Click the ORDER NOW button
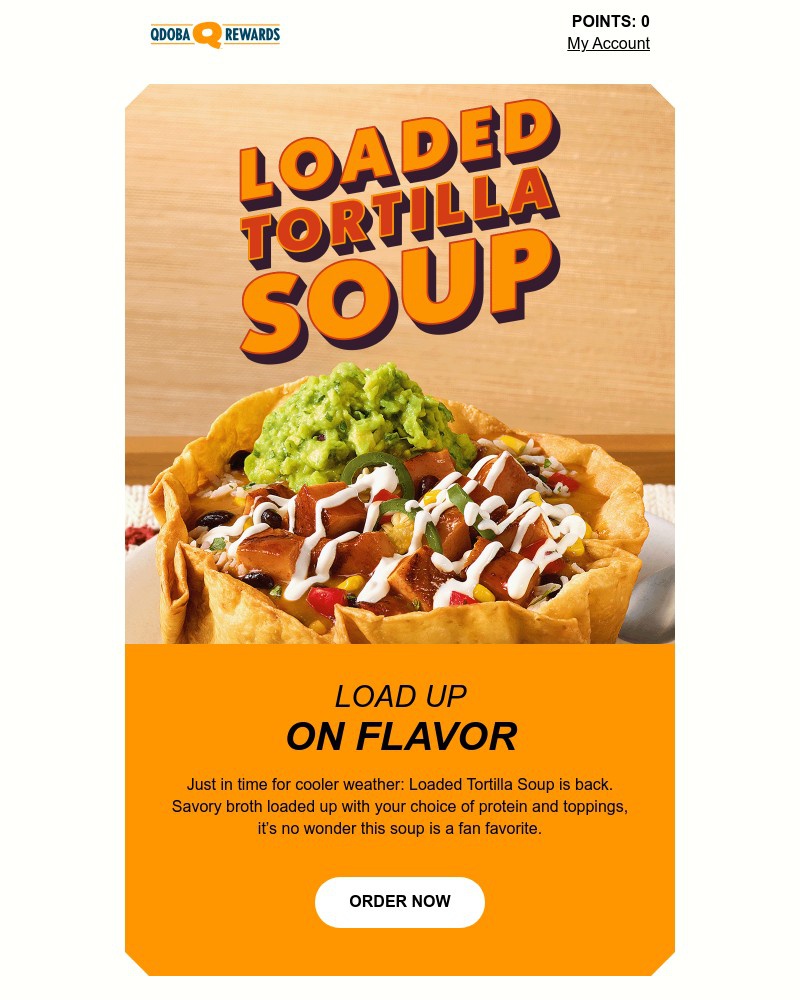The width and height of the screenshot is (800, 1000). 400,902
